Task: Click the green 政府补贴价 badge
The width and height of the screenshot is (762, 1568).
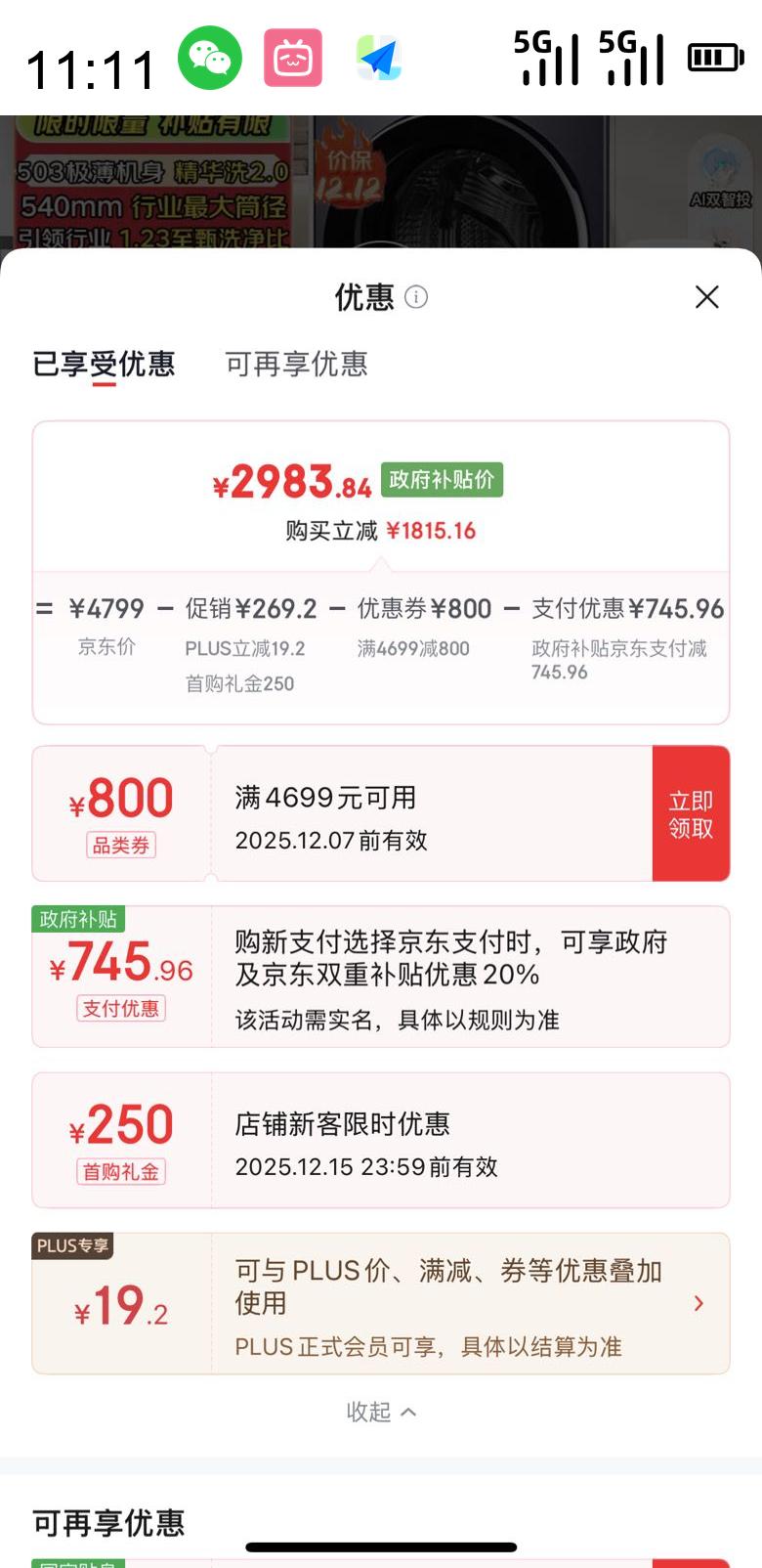Action: pos(442,479)
